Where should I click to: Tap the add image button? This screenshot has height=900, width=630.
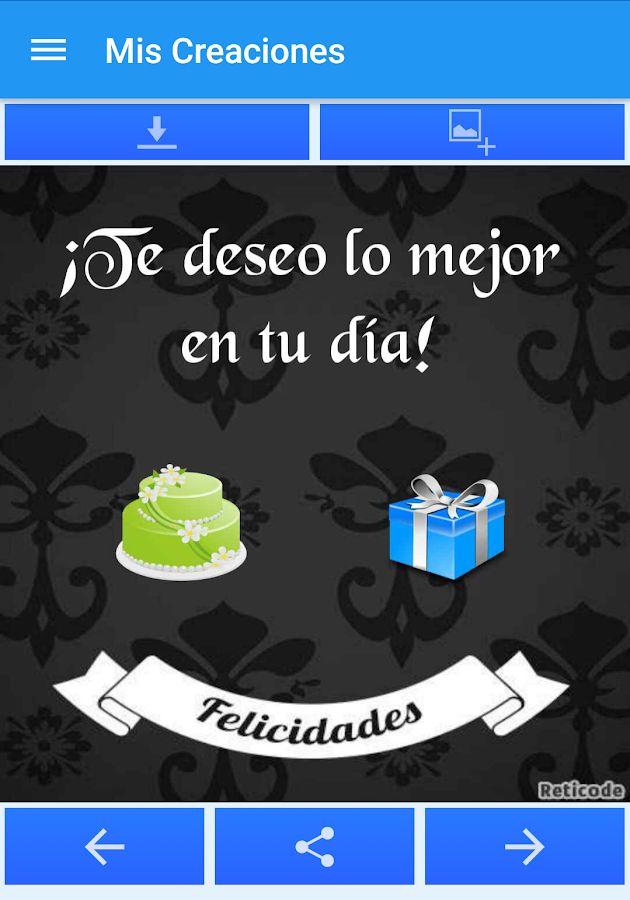pyautogui.click(x=472, y=132)
